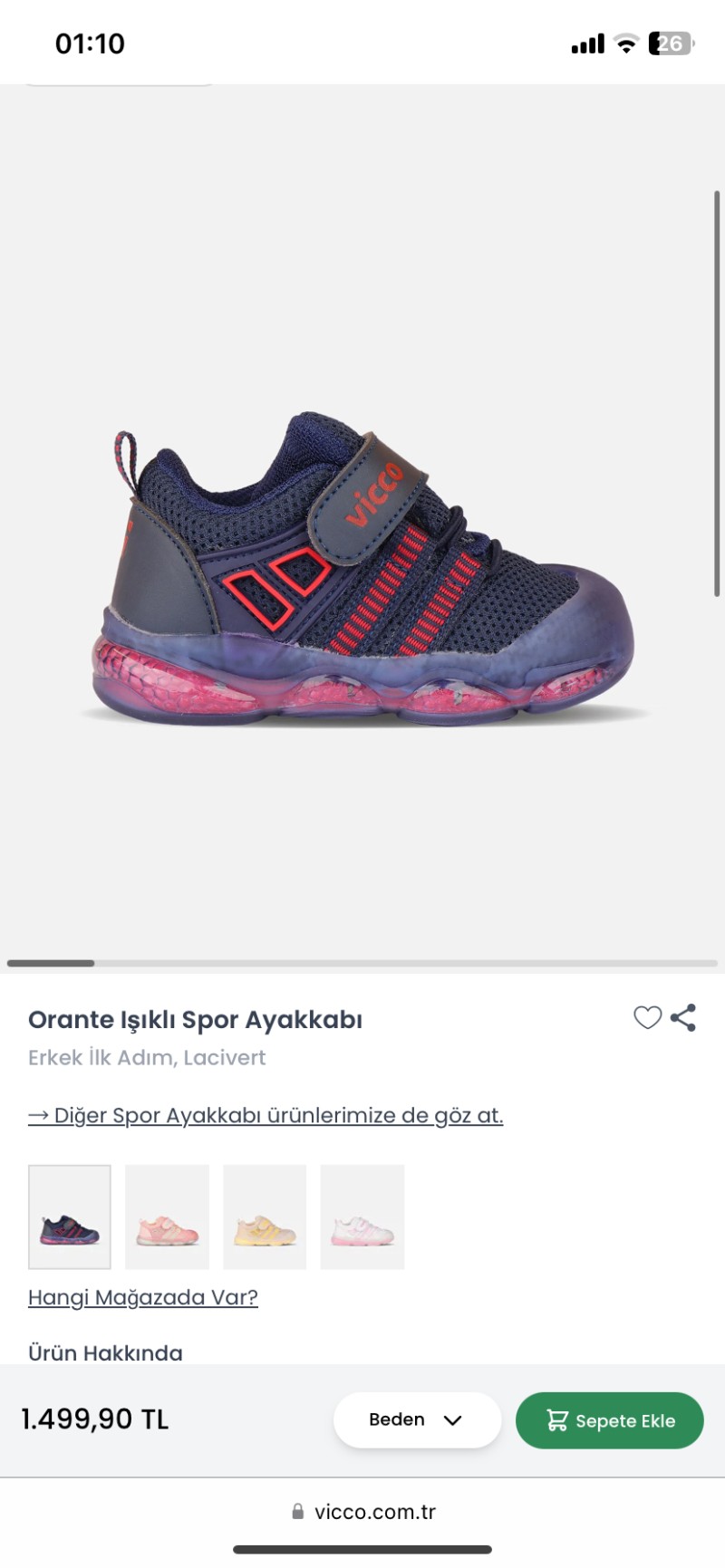Select the navy blue color variant

click(70, 1217)
